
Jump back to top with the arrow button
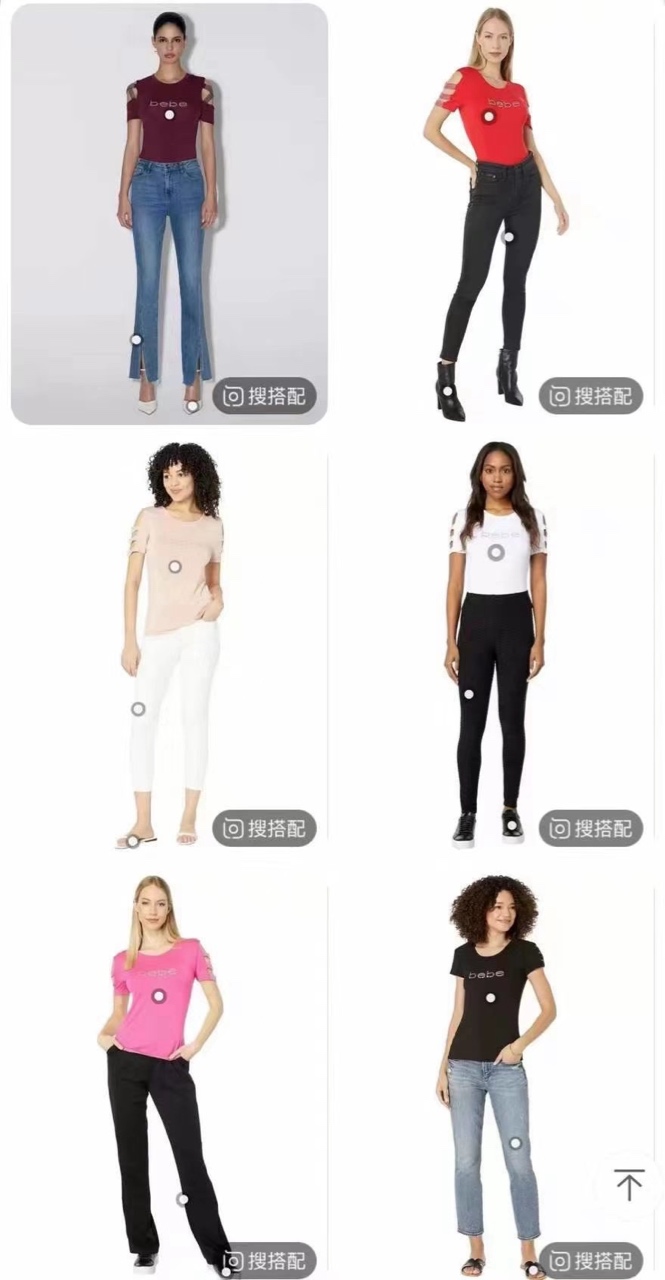coord(629,1185)
